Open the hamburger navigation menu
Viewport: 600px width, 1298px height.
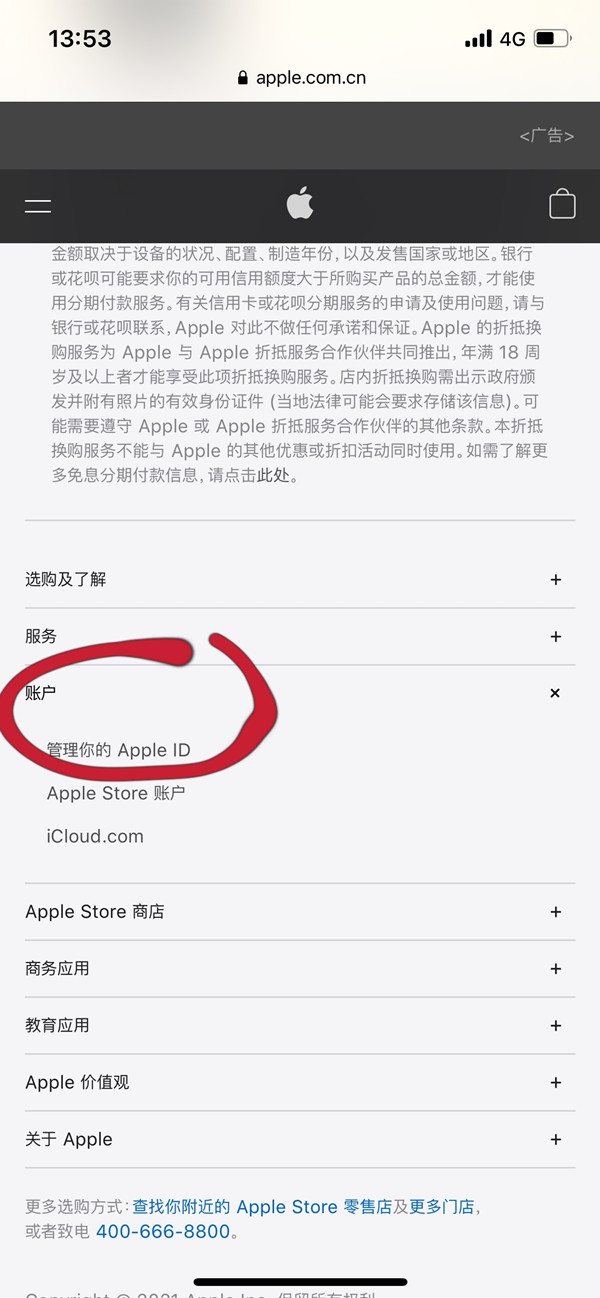click(x=38, y=206)
